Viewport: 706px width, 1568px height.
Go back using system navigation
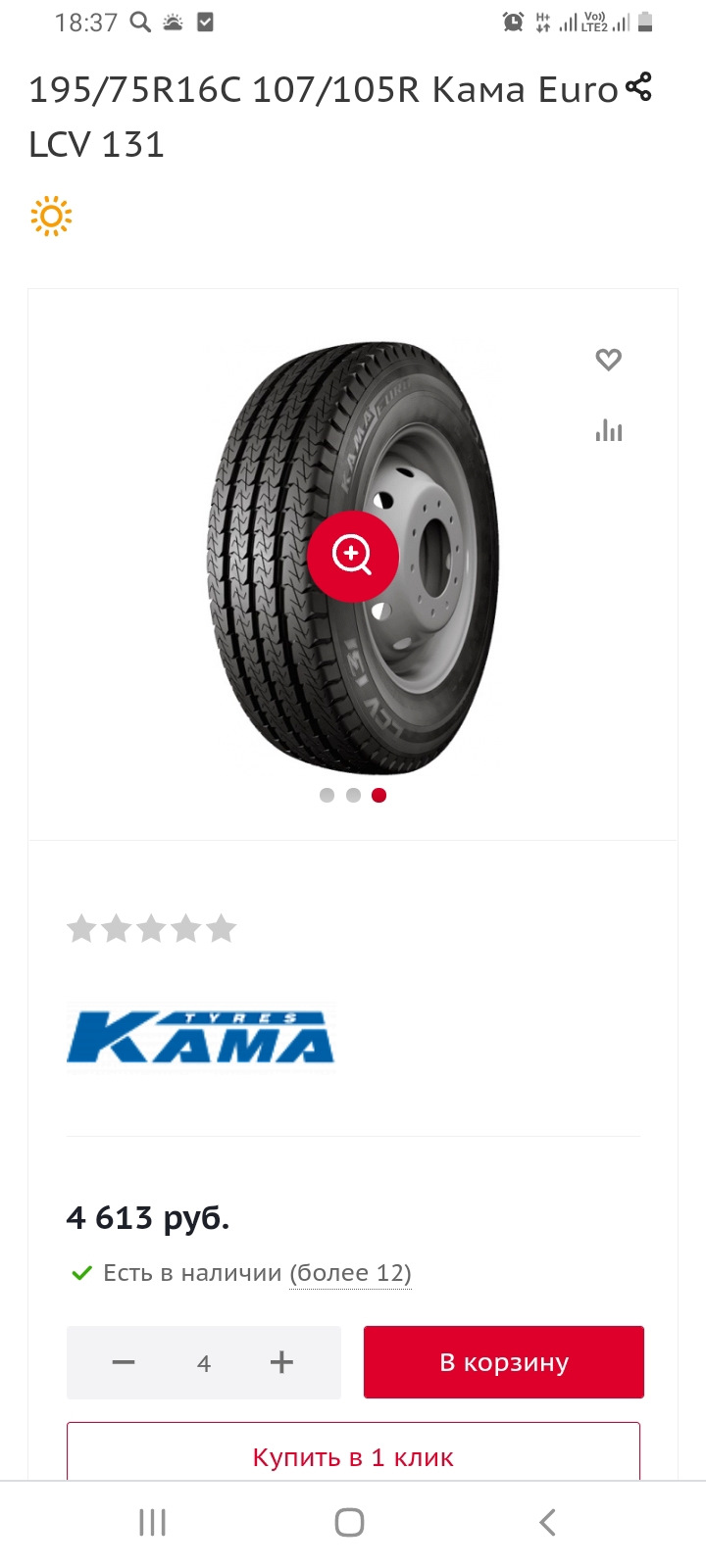(547, 1522)
